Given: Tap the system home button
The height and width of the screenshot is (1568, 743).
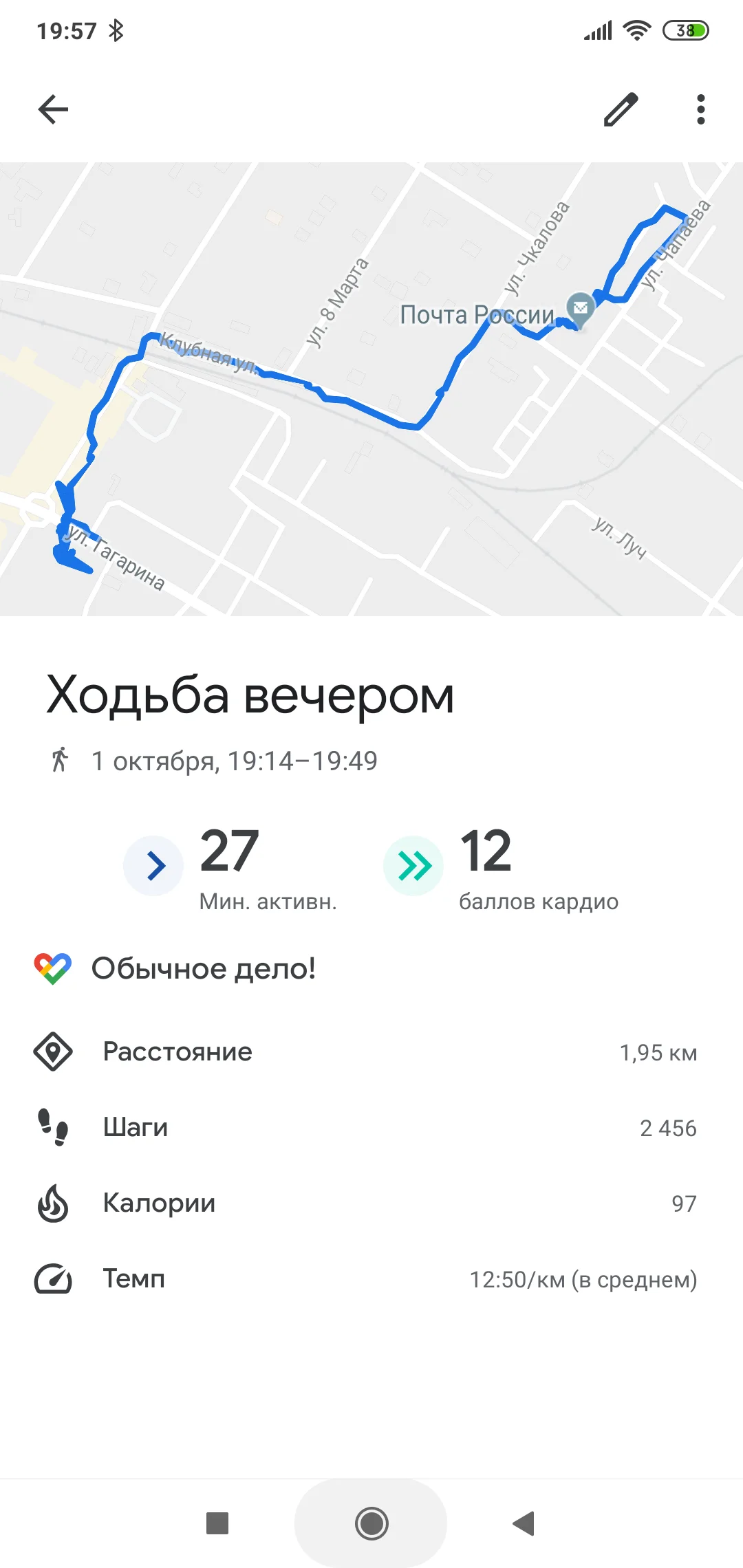Looking at the screenshot, I should pos(371,1523).
